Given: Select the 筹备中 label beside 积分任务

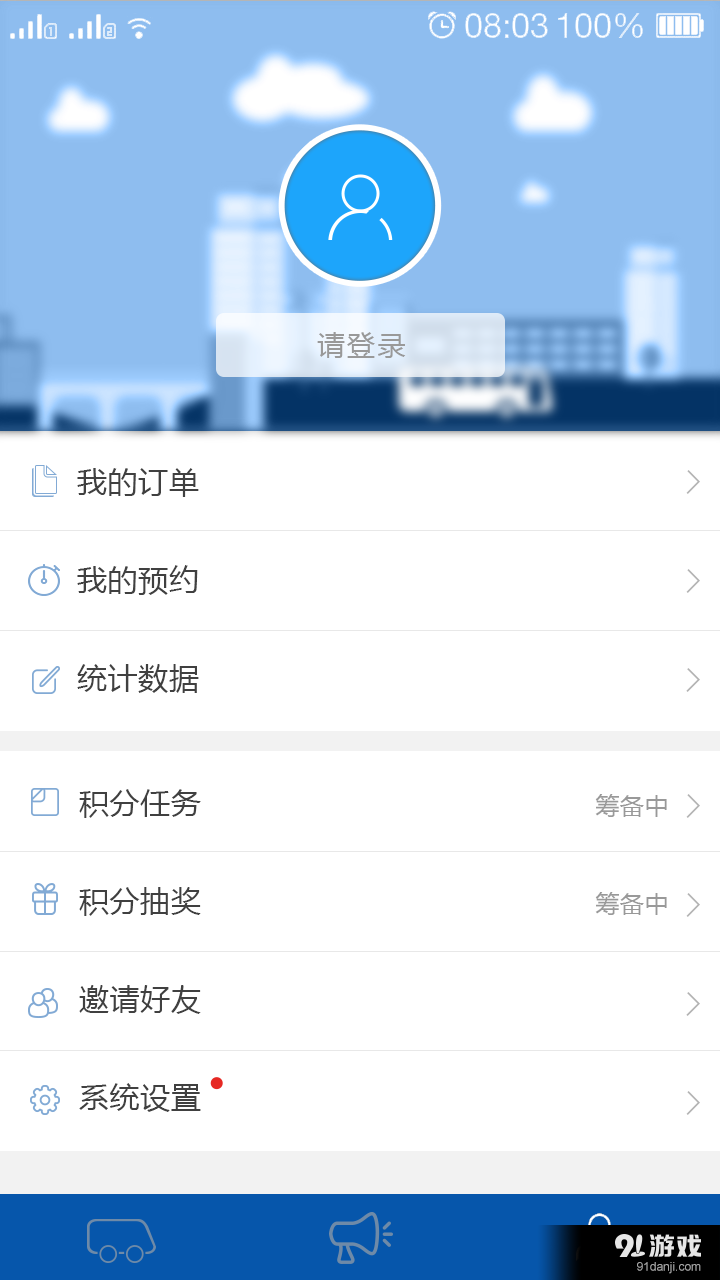Looking at the screenshot, I should click(631, 805).
